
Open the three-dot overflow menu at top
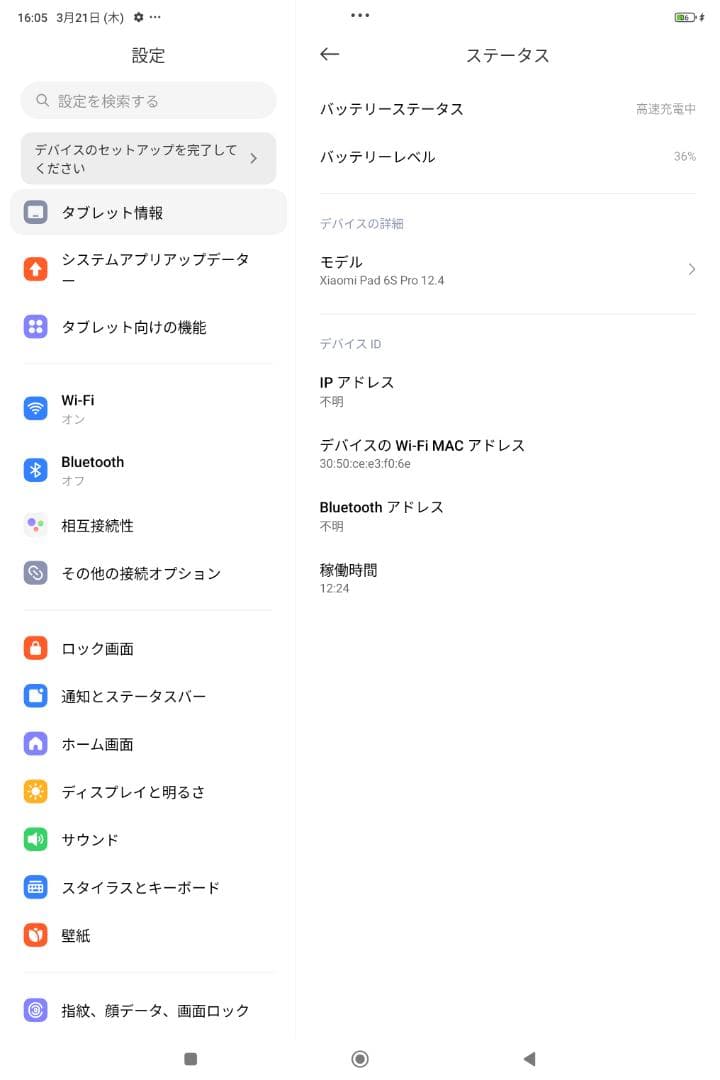[360, 15]
